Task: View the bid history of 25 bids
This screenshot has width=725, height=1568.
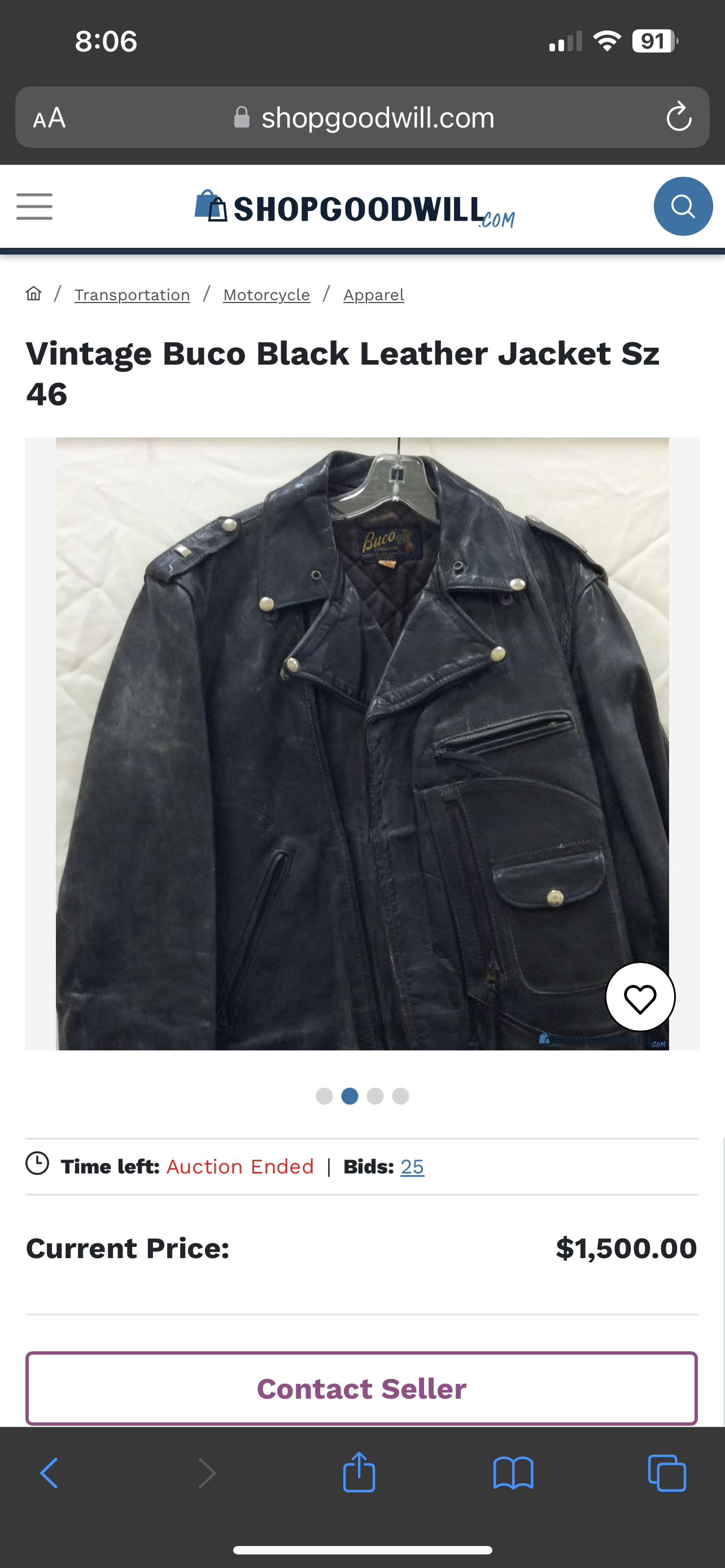Action: pyautogui.click(x=412, y=1166)
